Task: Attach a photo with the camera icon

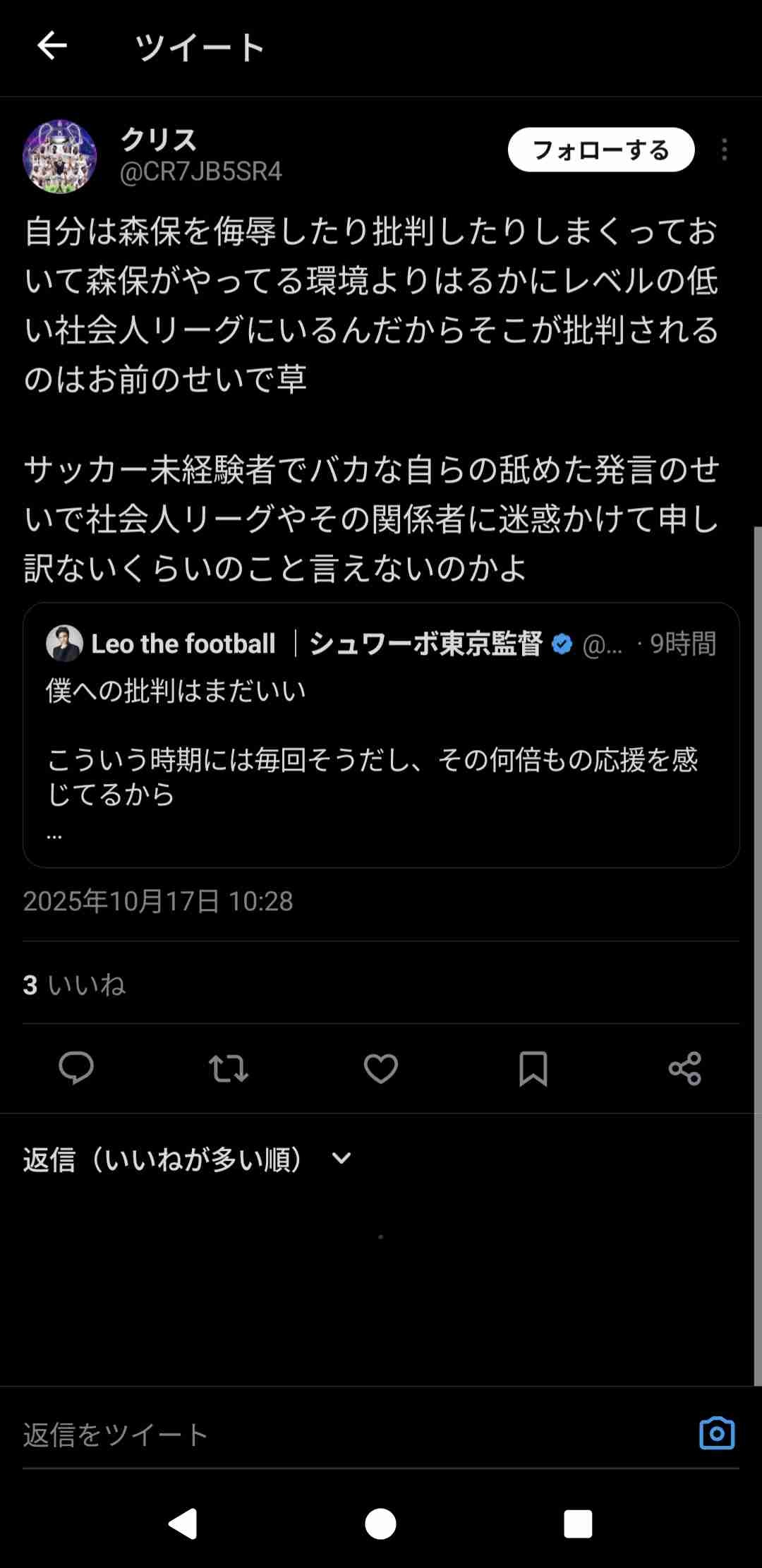Action: [x=717, y=1433]
